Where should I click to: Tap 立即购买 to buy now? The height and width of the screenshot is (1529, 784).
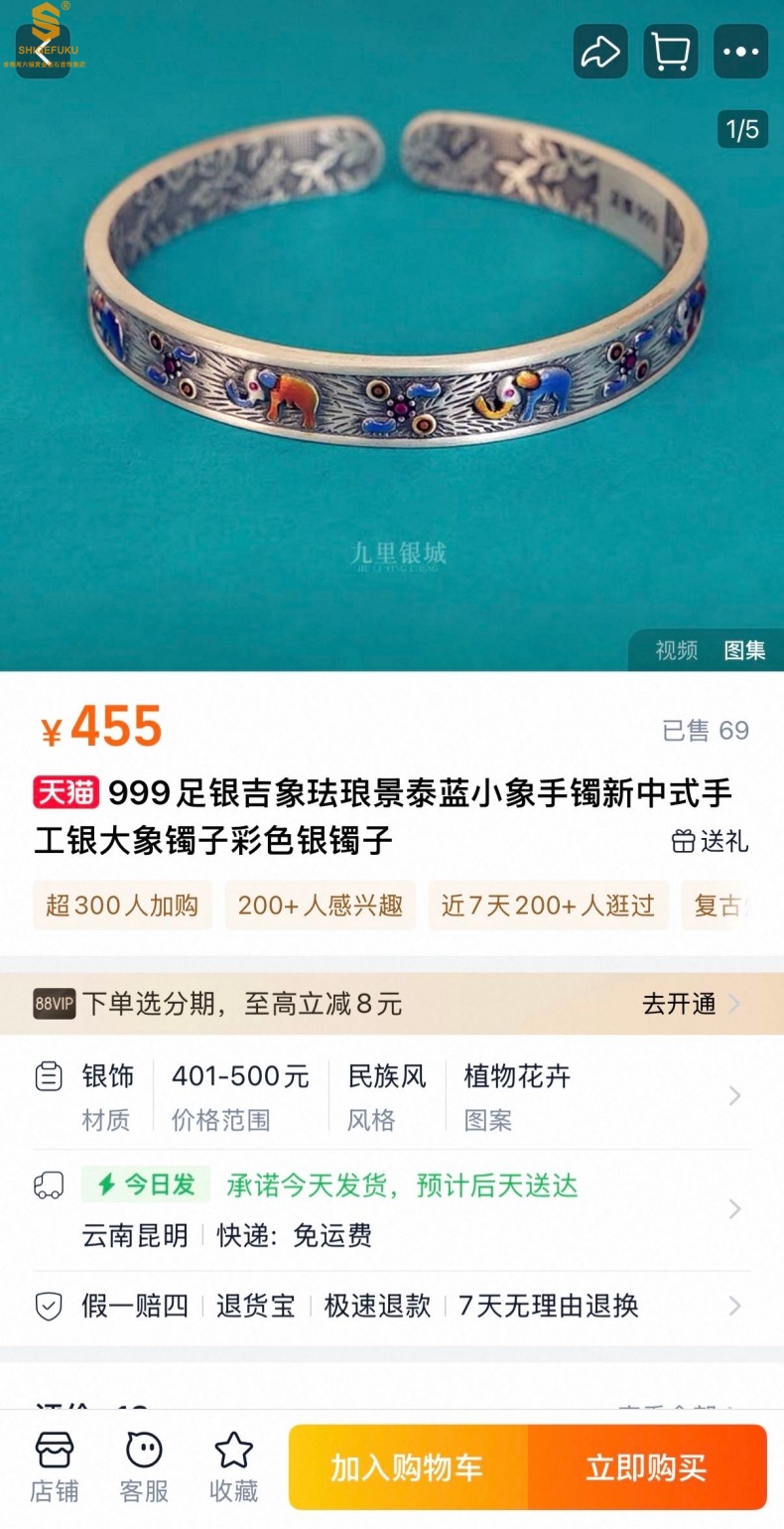point(646,1467)
